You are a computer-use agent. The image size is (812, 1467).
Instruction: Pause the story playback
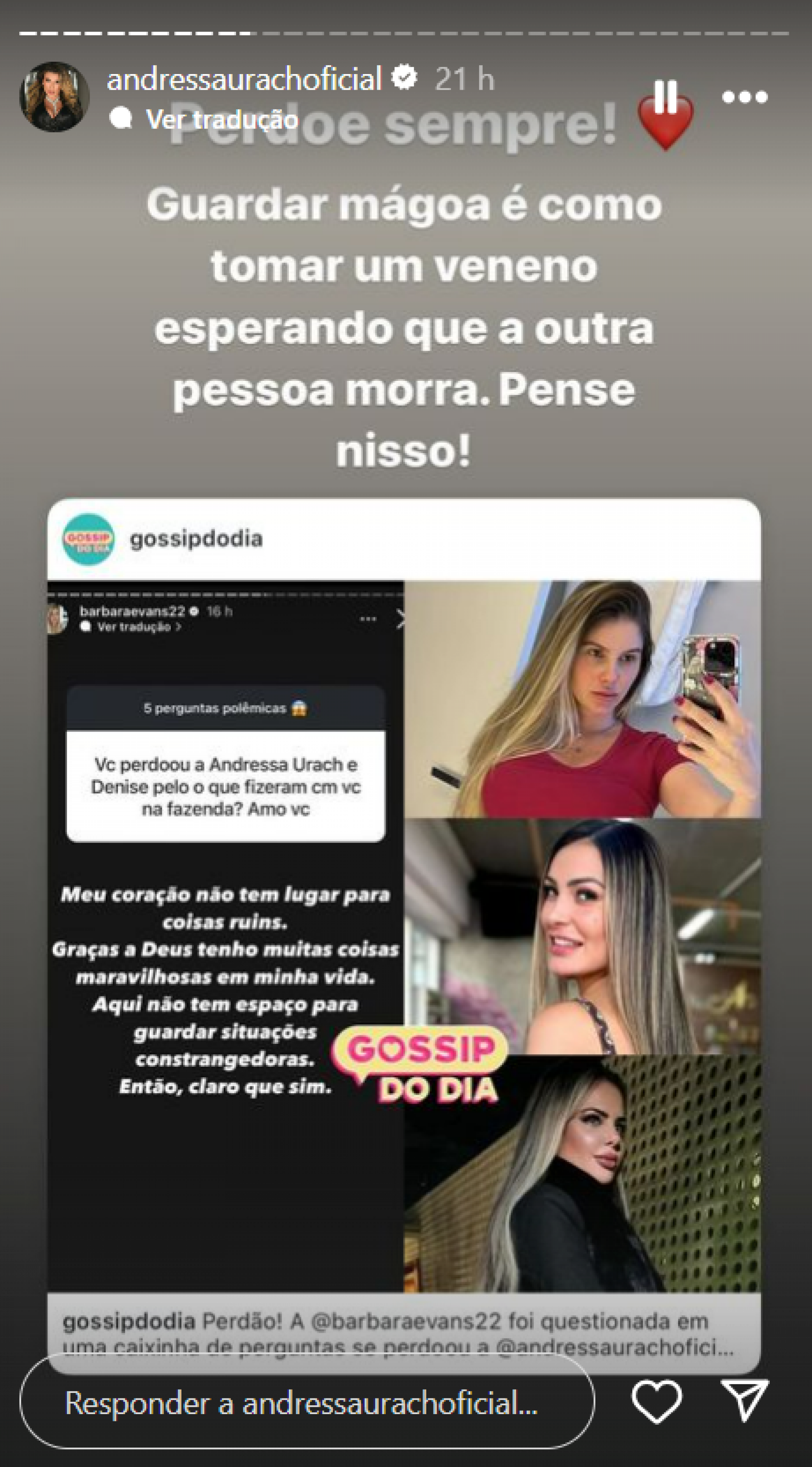click(x=665, y=97)
